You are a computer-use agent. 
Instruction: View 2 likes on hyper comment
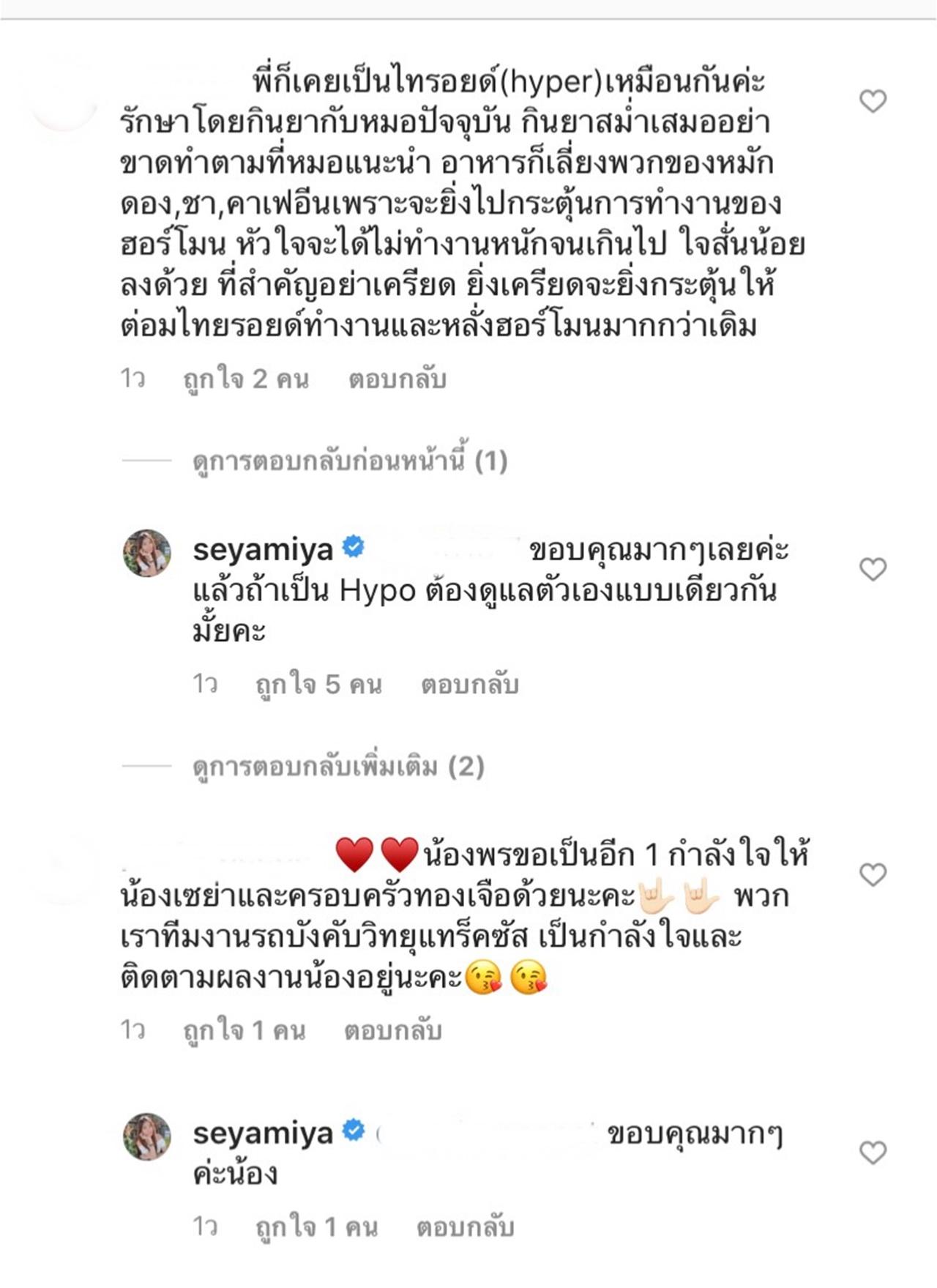(x=246, y=379)
